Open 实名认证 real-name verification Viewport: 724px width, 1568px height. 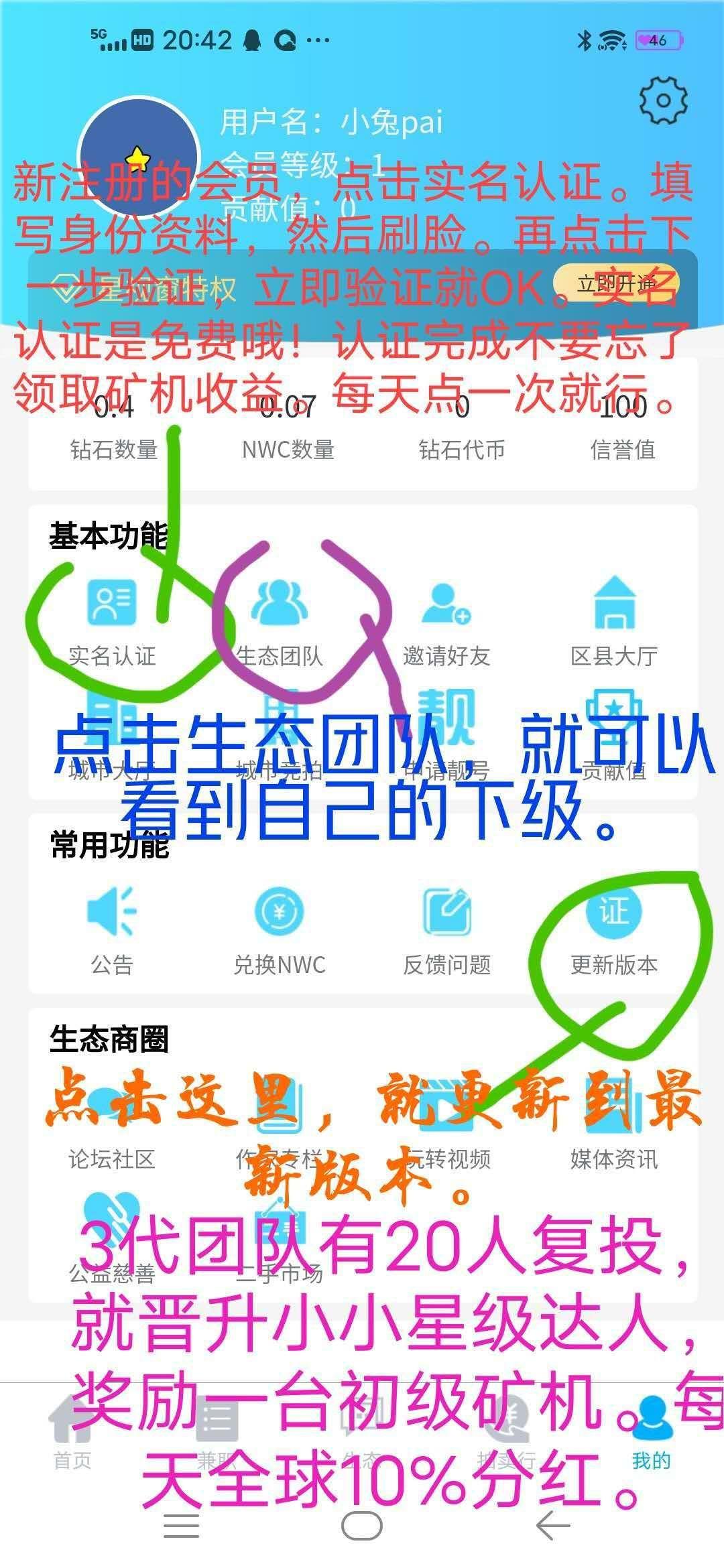click(112, 622)
